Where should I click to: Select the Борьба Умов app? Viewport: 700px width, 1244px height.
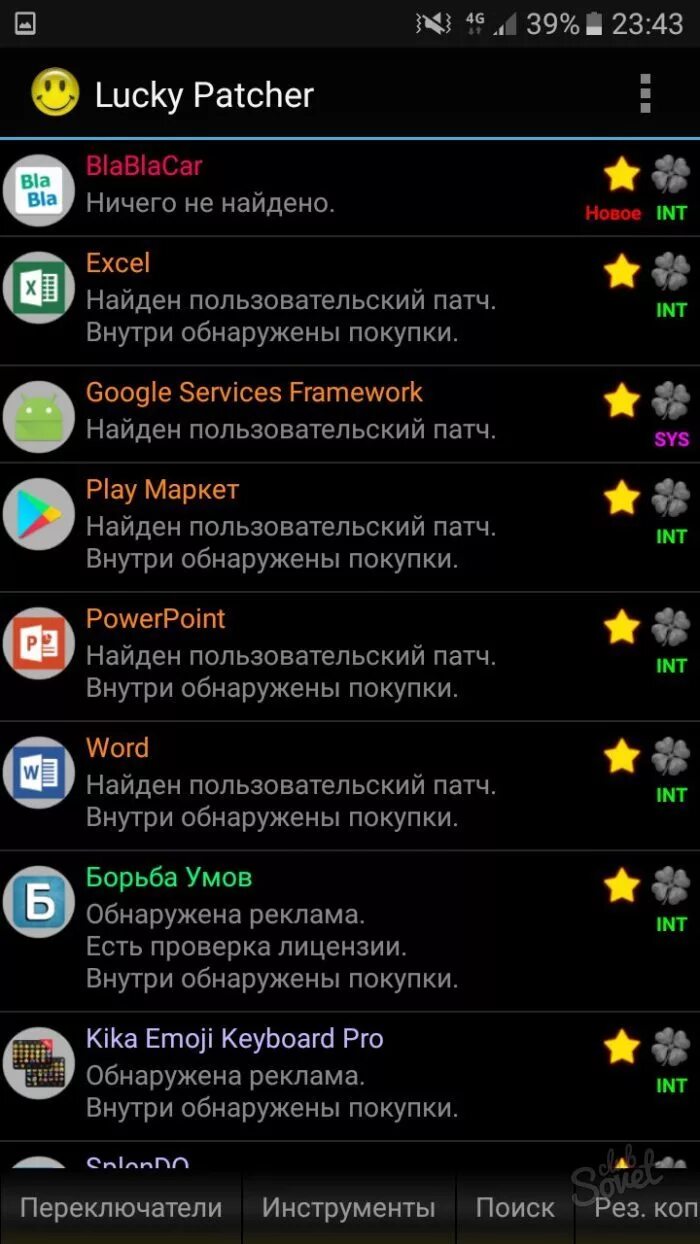click(350, 931)
